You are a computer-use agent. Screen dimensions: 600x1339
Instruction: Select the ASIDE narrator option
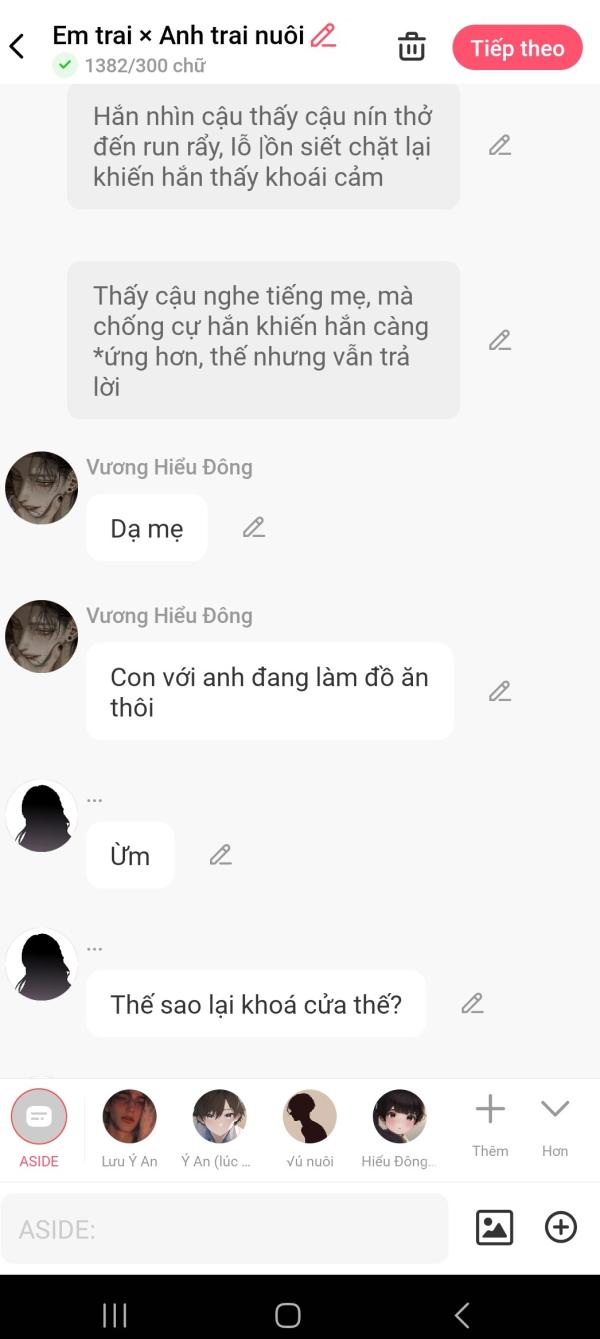tap(39, 1128)
